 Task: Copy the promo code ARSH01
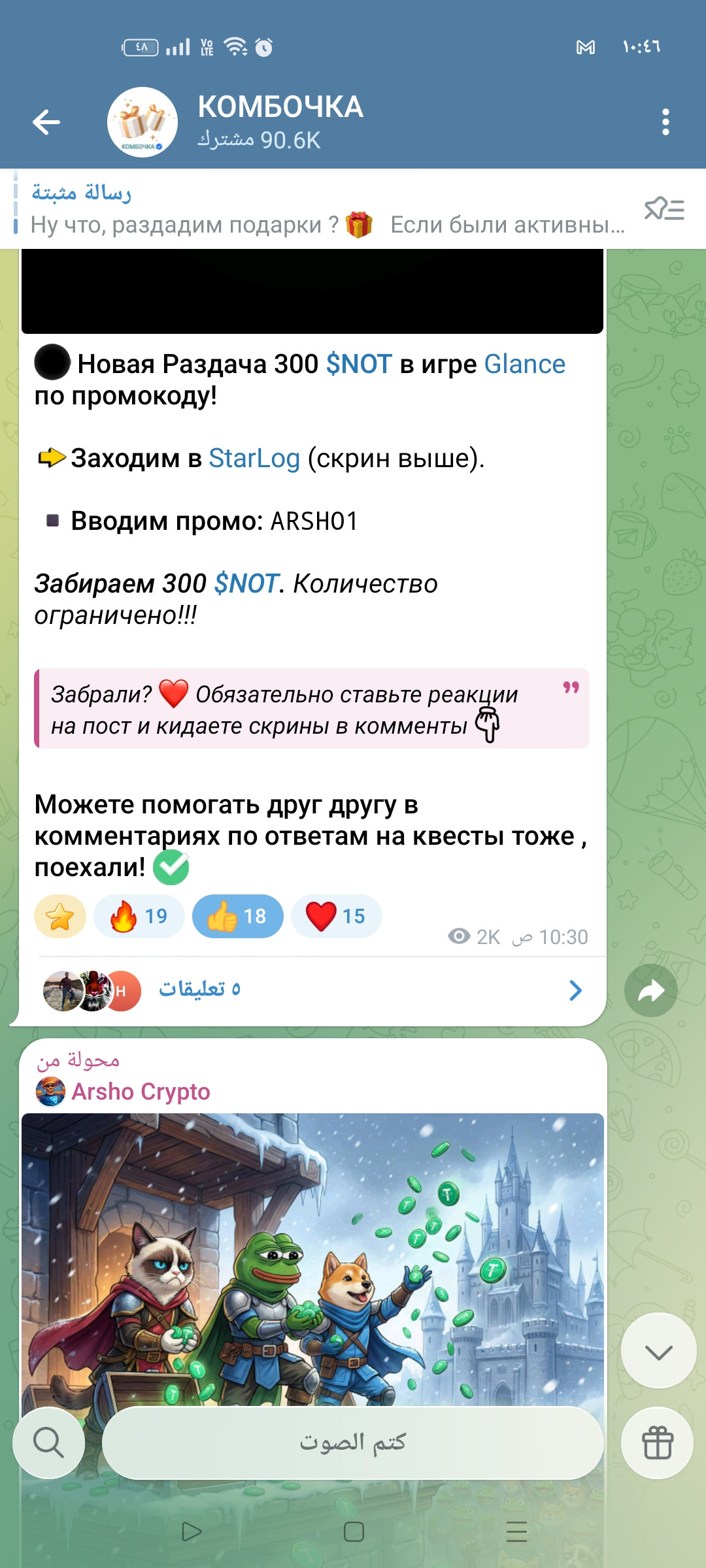(x=314, y=521)
